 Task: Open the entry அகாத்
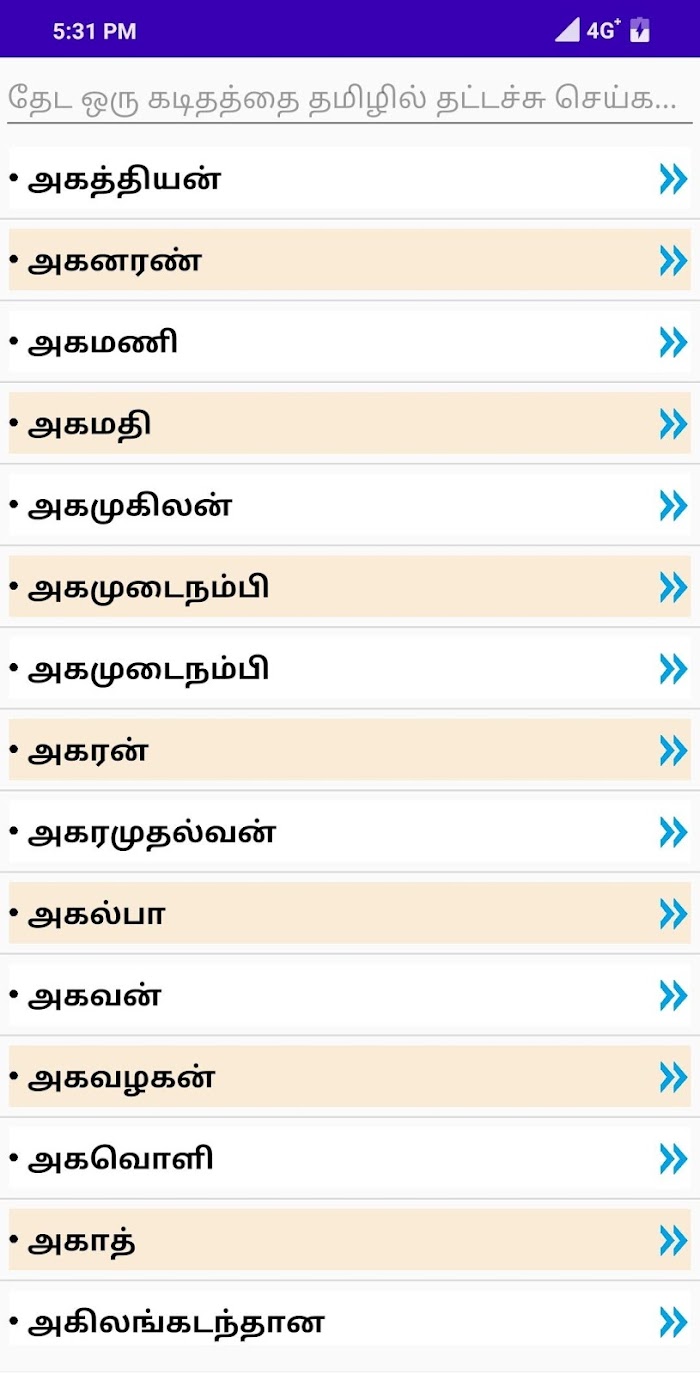point(350,1240)
